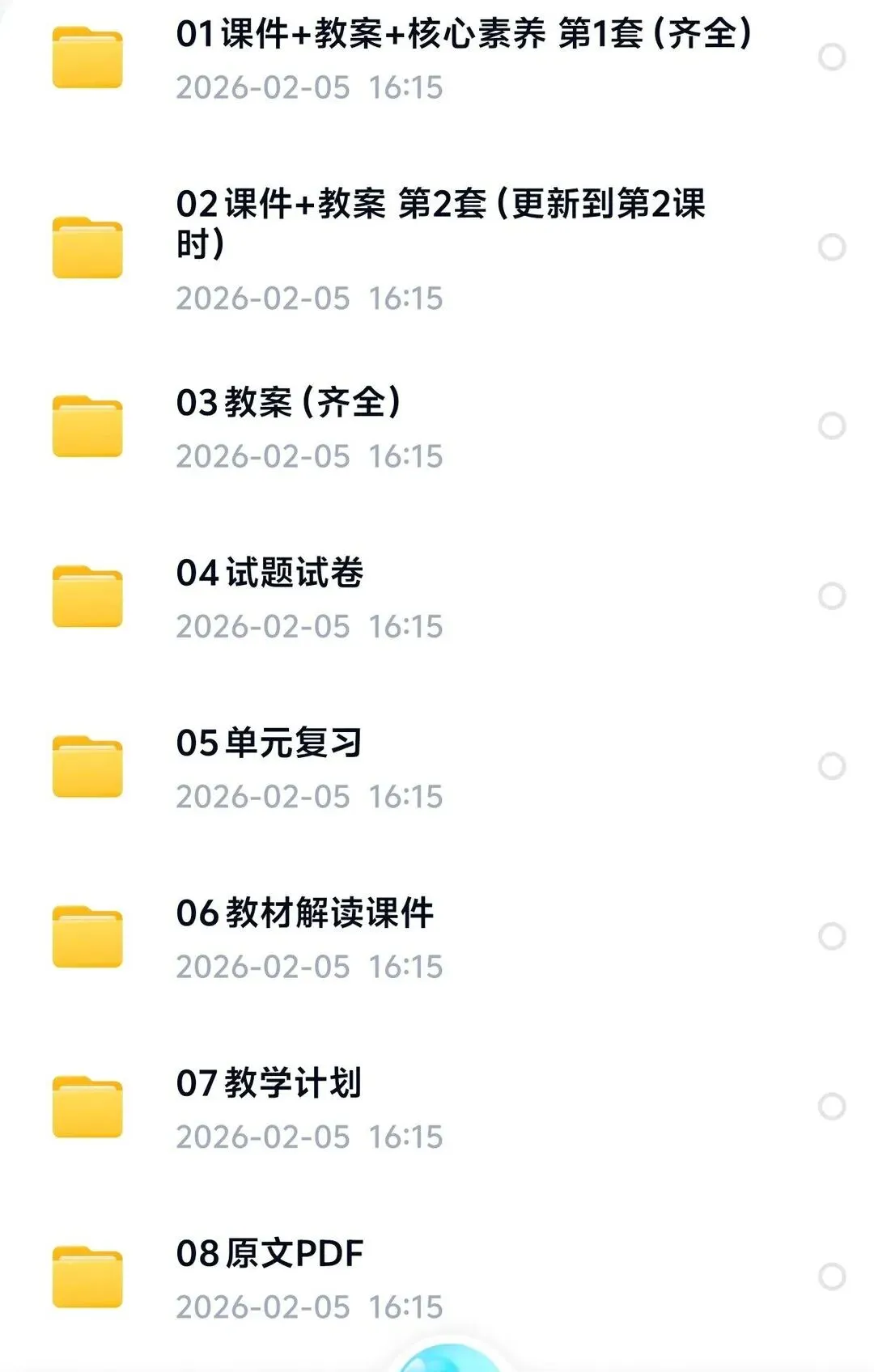The width and height of the screenshot is (874, 1372).
Task: Select the checkbox for 06教材解读课件
Action: pos(831,936)
